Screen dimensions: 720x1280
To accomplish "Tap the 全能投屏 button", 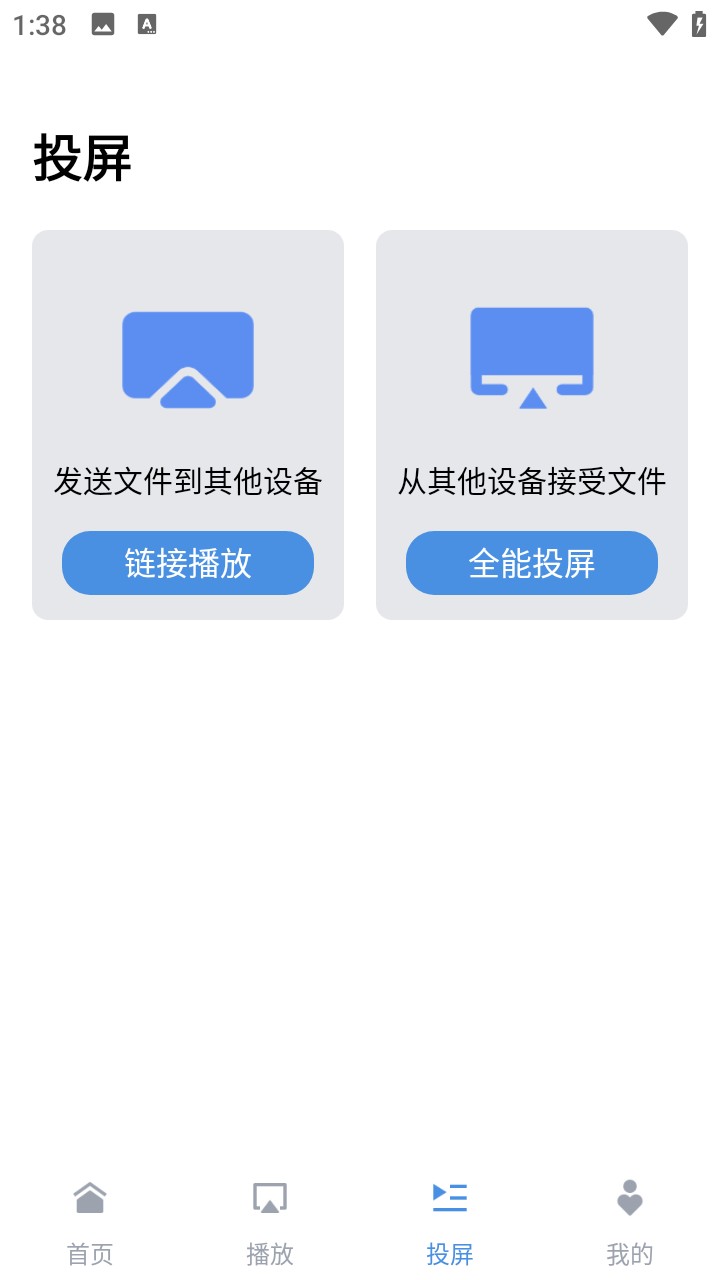I will [x=532, y=563].
